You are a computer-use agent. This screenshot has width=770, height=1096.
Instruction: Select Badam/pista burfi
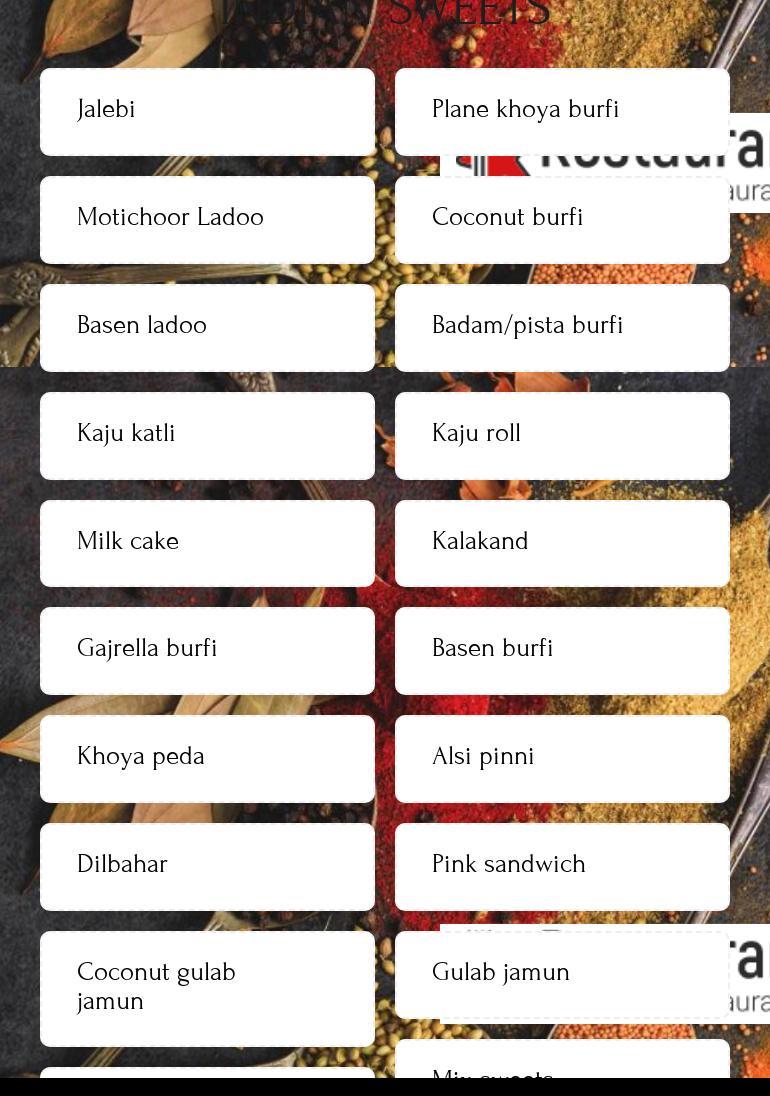point(562,327)
